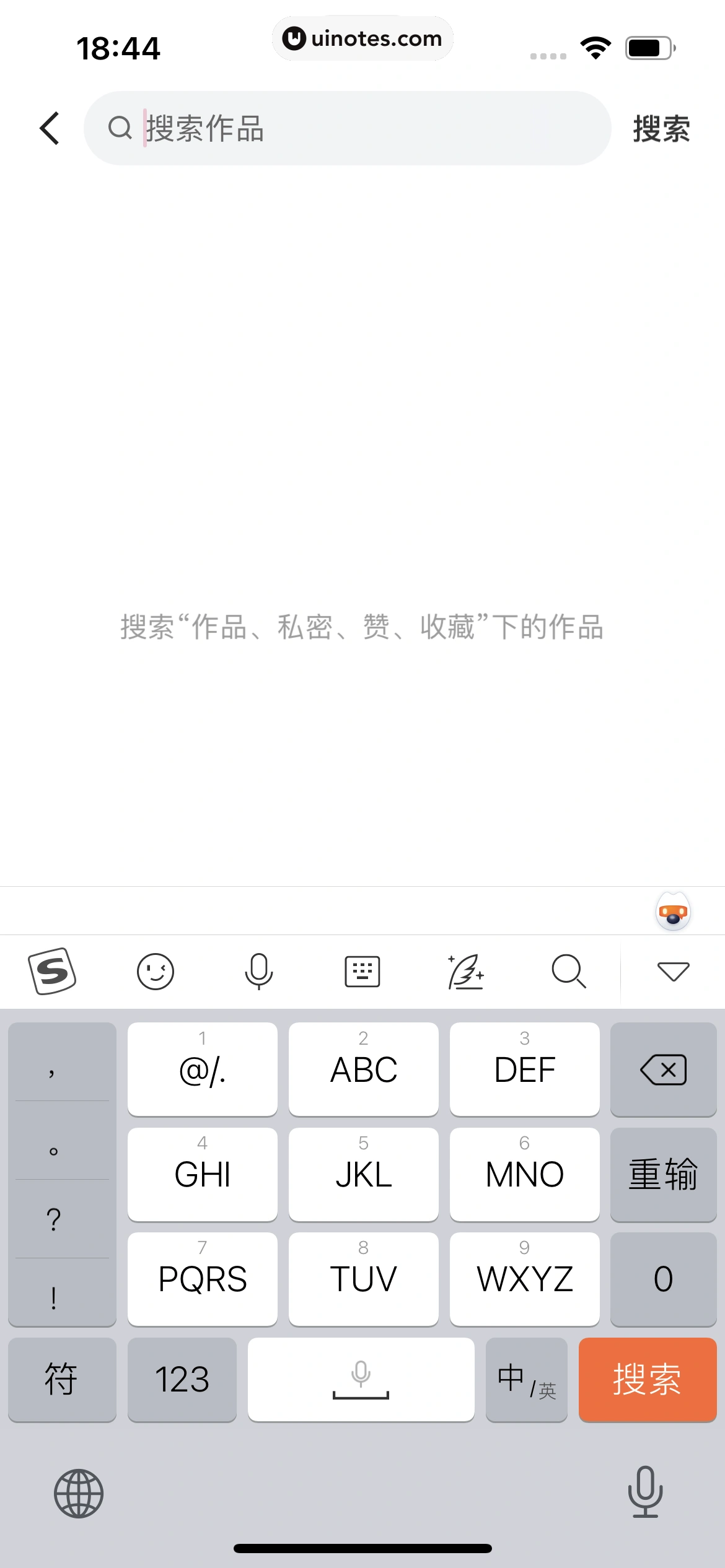Open the emoji panel on the keyboard
The image size is (725, 1568).
[x=155, y=971]
